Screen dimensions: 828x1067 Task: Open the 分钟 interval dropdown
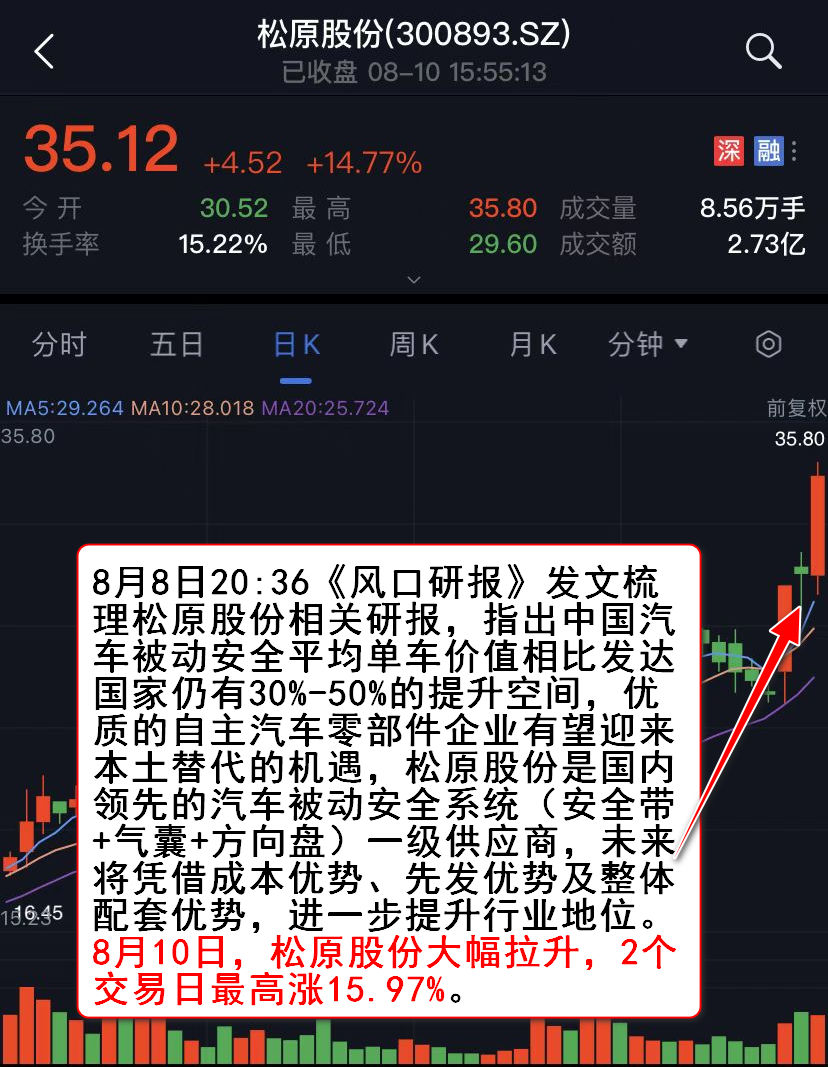click(x=648, y=345)
